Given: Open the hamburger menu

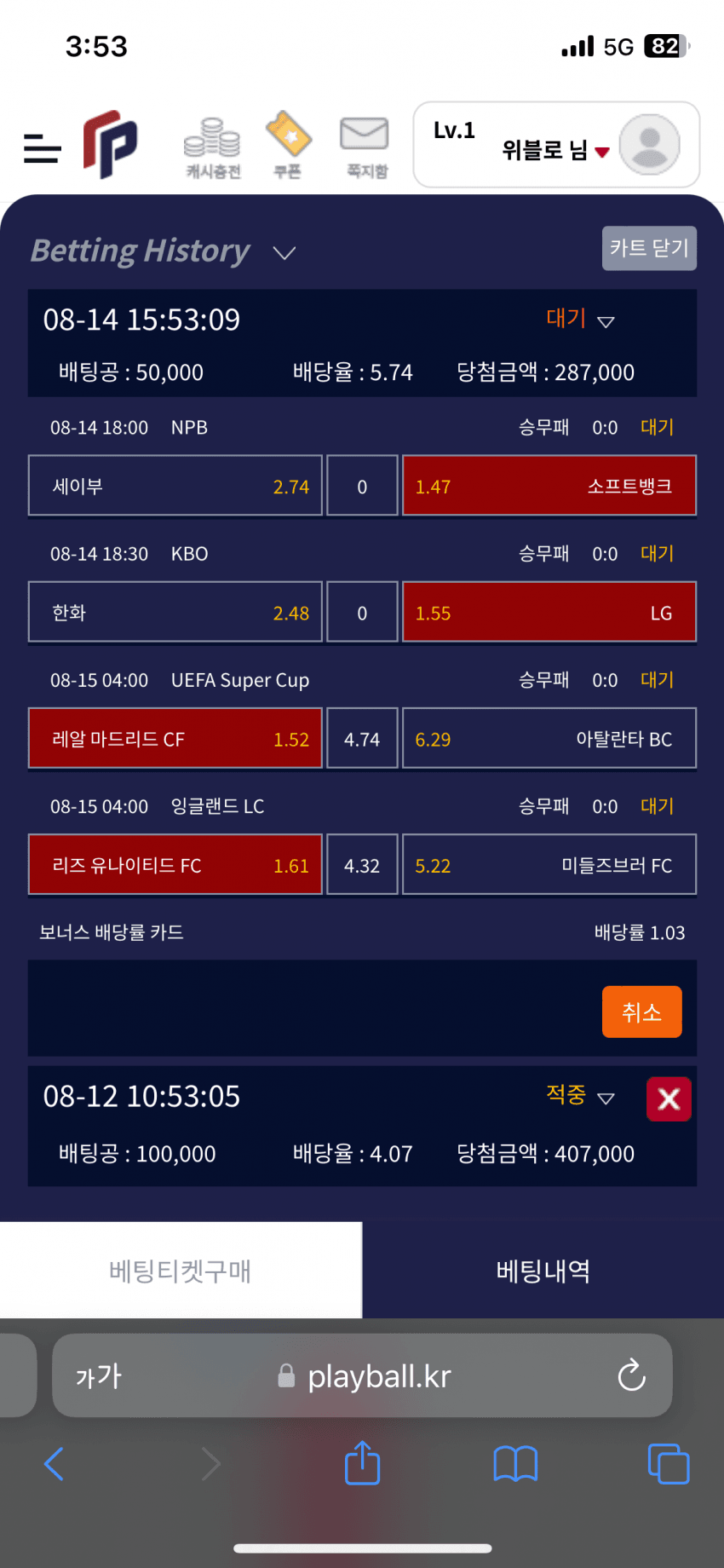Looking at the screenshot, I should pyautogui.click(x=42, y=148).
